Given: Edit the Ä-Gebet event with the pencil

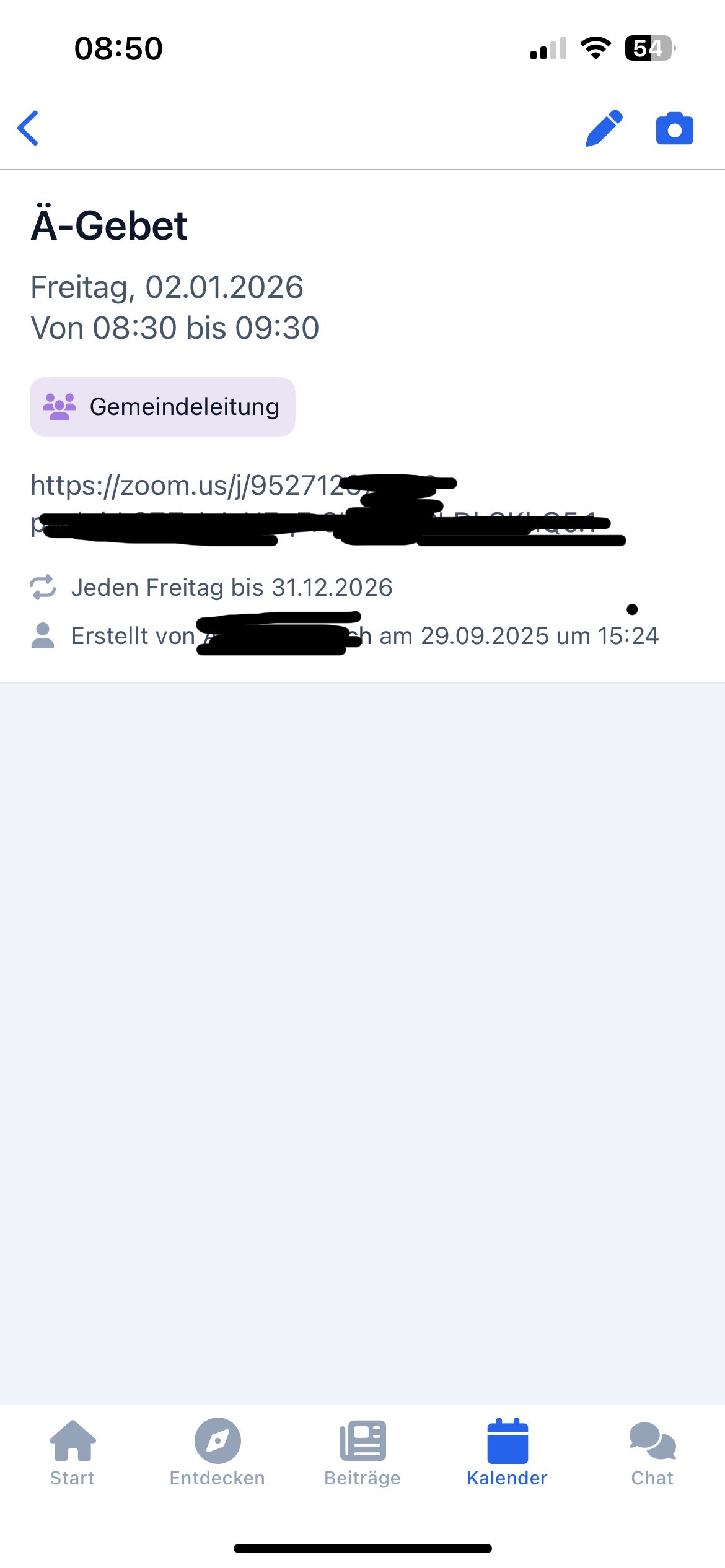Looking at the screenshot, I should coord(604,128).
